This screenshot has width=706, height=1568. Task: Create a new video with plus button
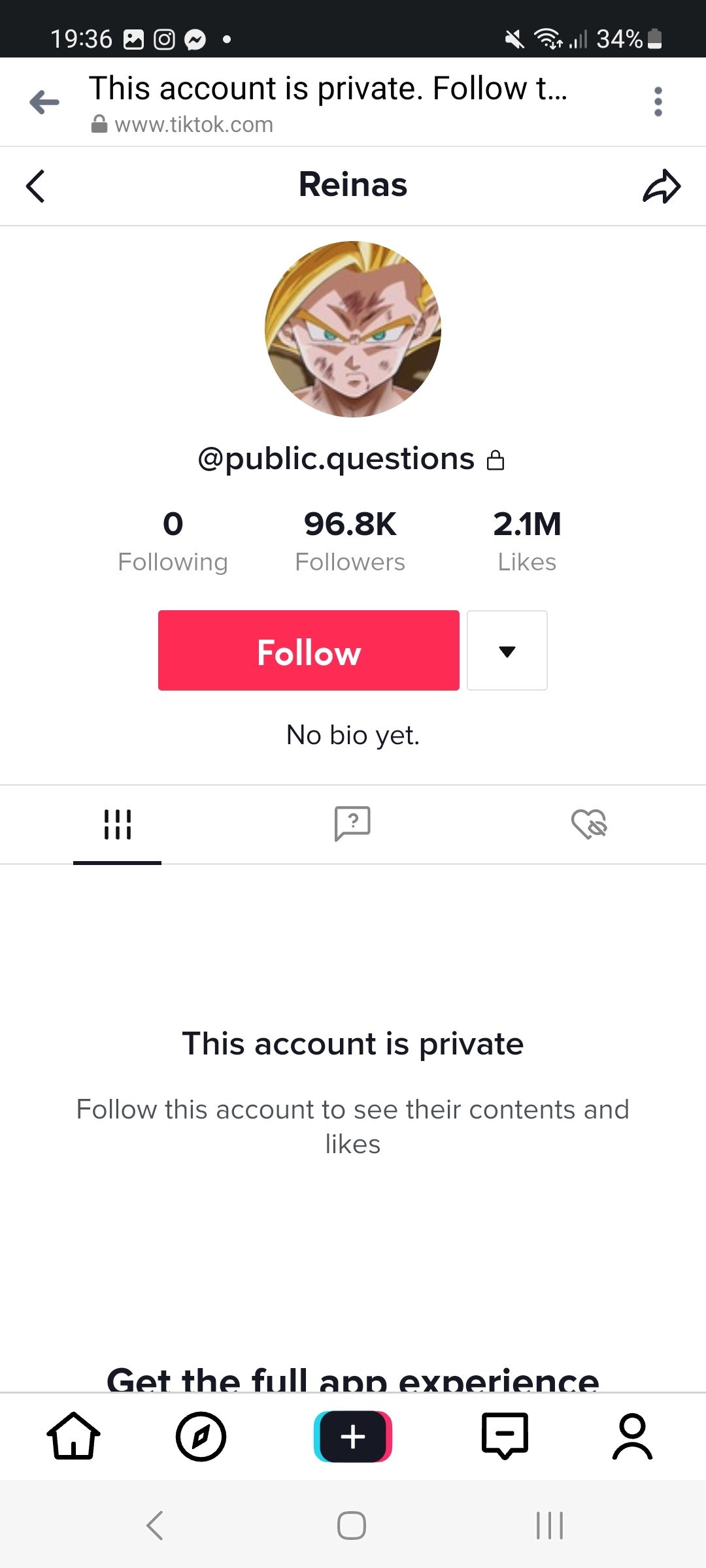tap(353, 1436)
